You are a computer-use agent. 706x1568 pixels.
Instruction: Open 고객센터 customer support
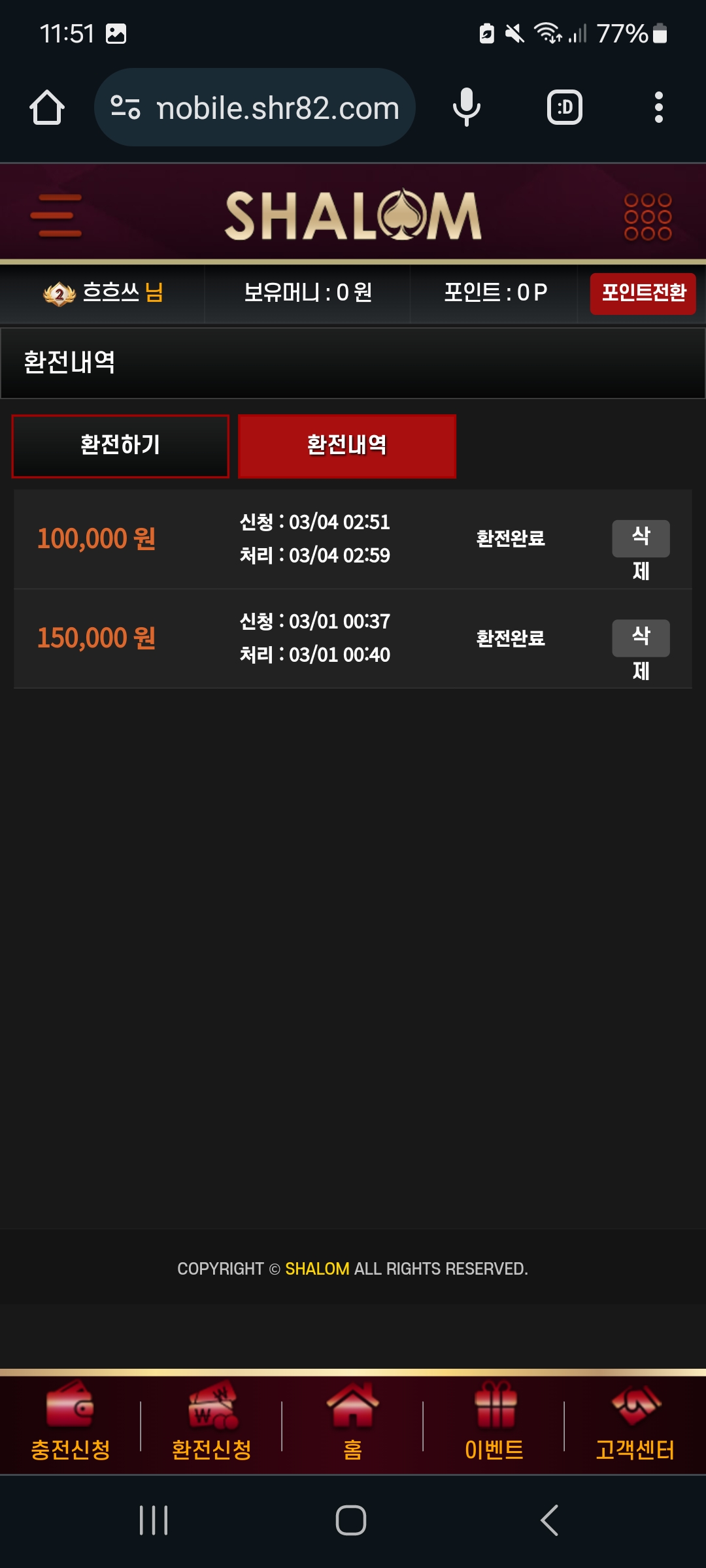click(635, 1422)
